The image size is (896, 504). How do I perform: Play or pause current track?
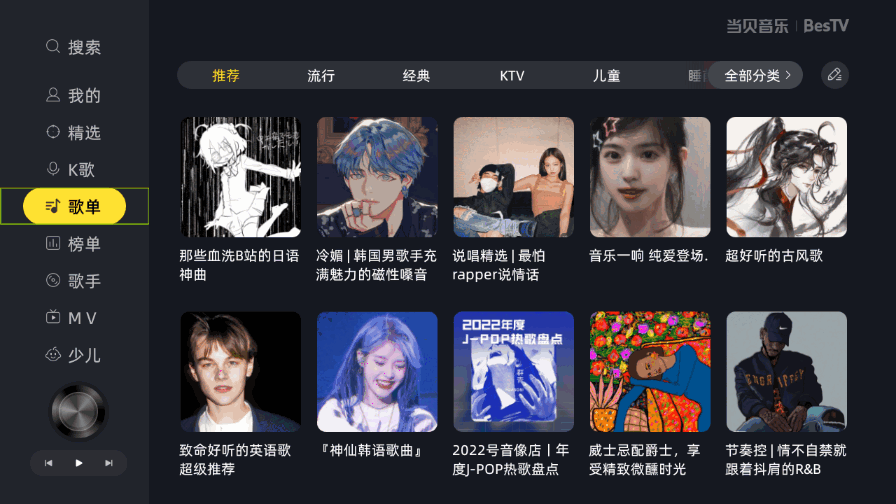[x=79, y=463]
